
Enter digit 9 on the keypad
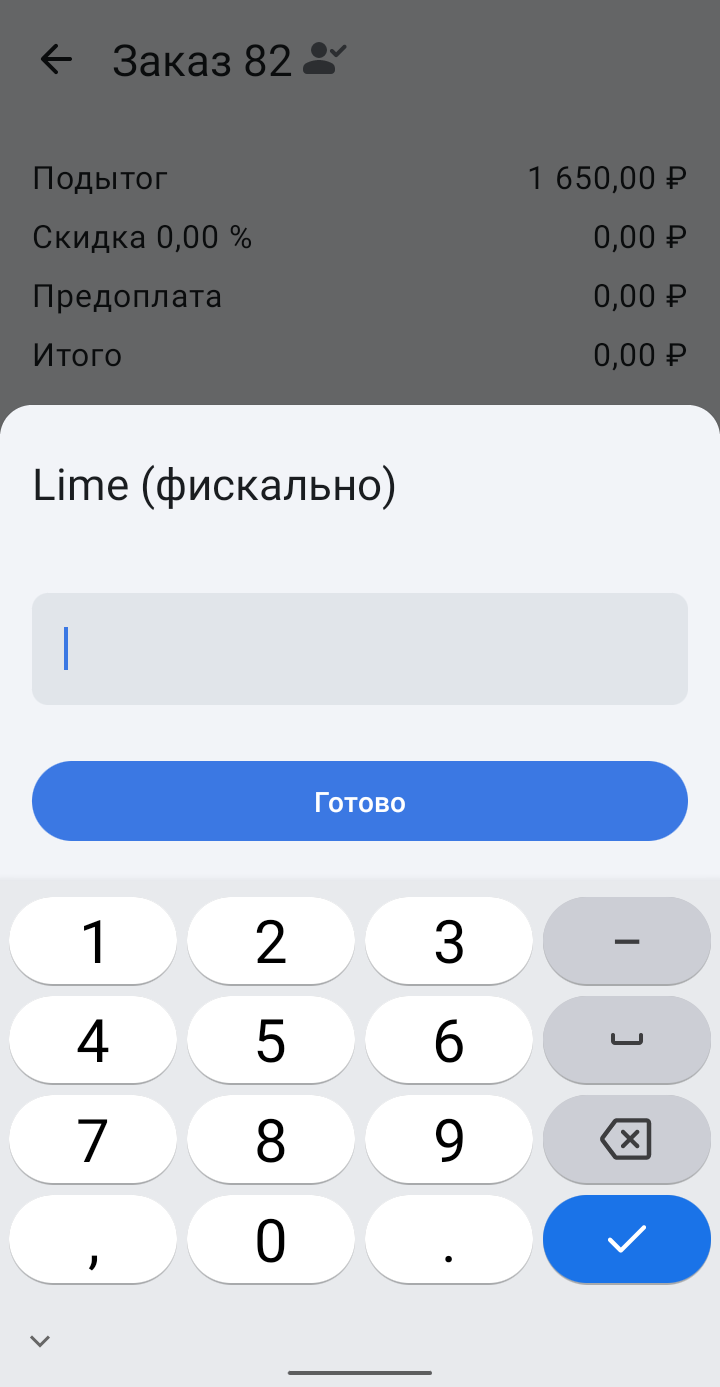(449, 1140)
